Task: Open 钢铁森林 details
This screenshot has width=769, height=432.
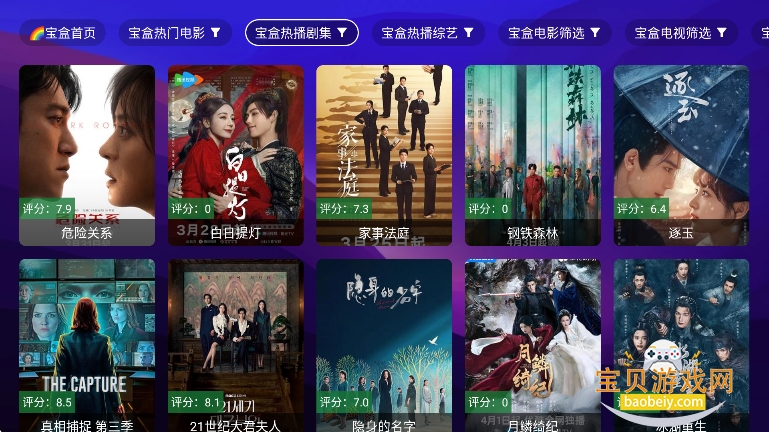Action: [x=533, y=155]
